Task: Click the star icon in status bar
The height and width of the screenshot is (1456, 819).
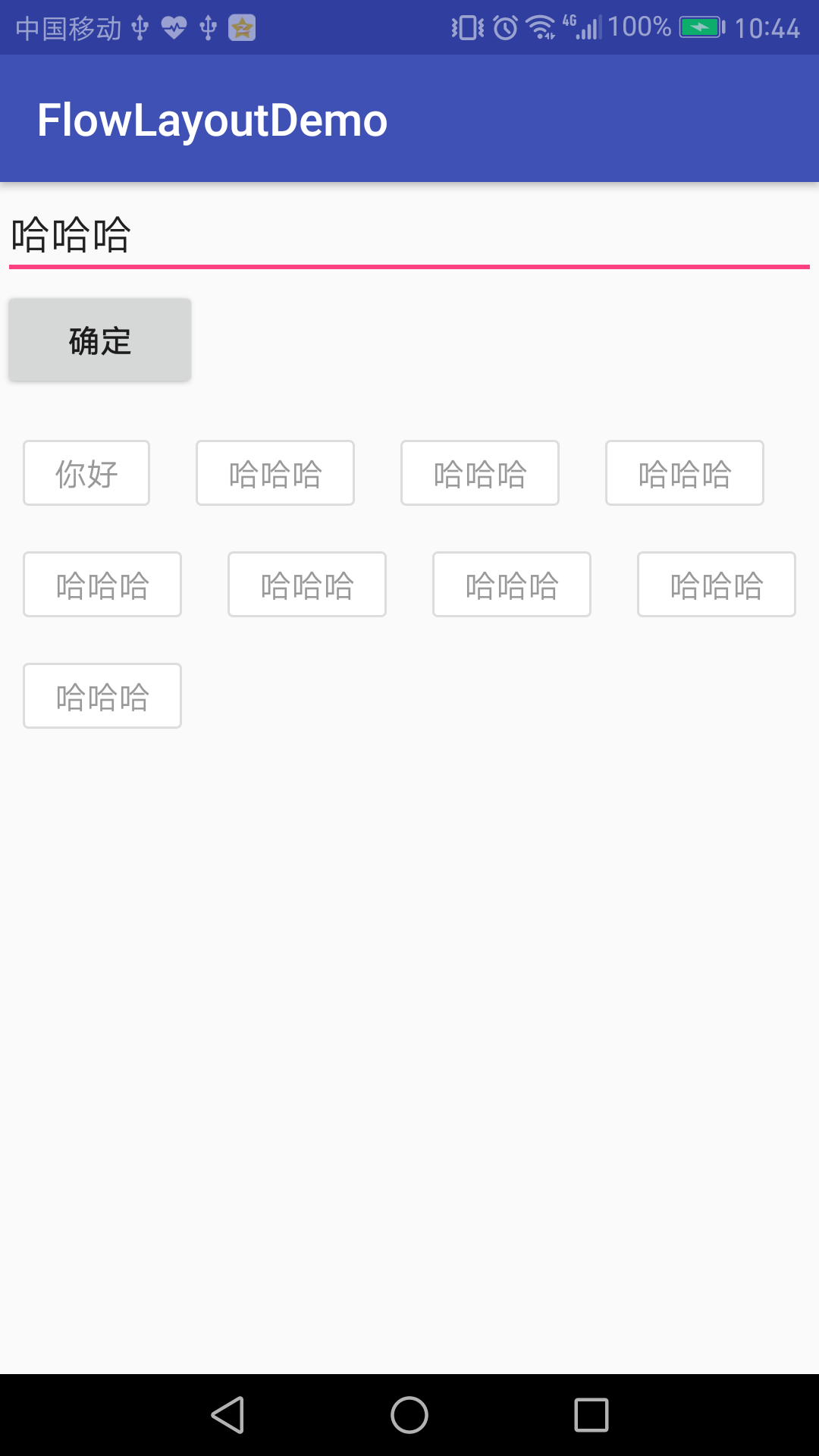Action: tap(242, 27)
